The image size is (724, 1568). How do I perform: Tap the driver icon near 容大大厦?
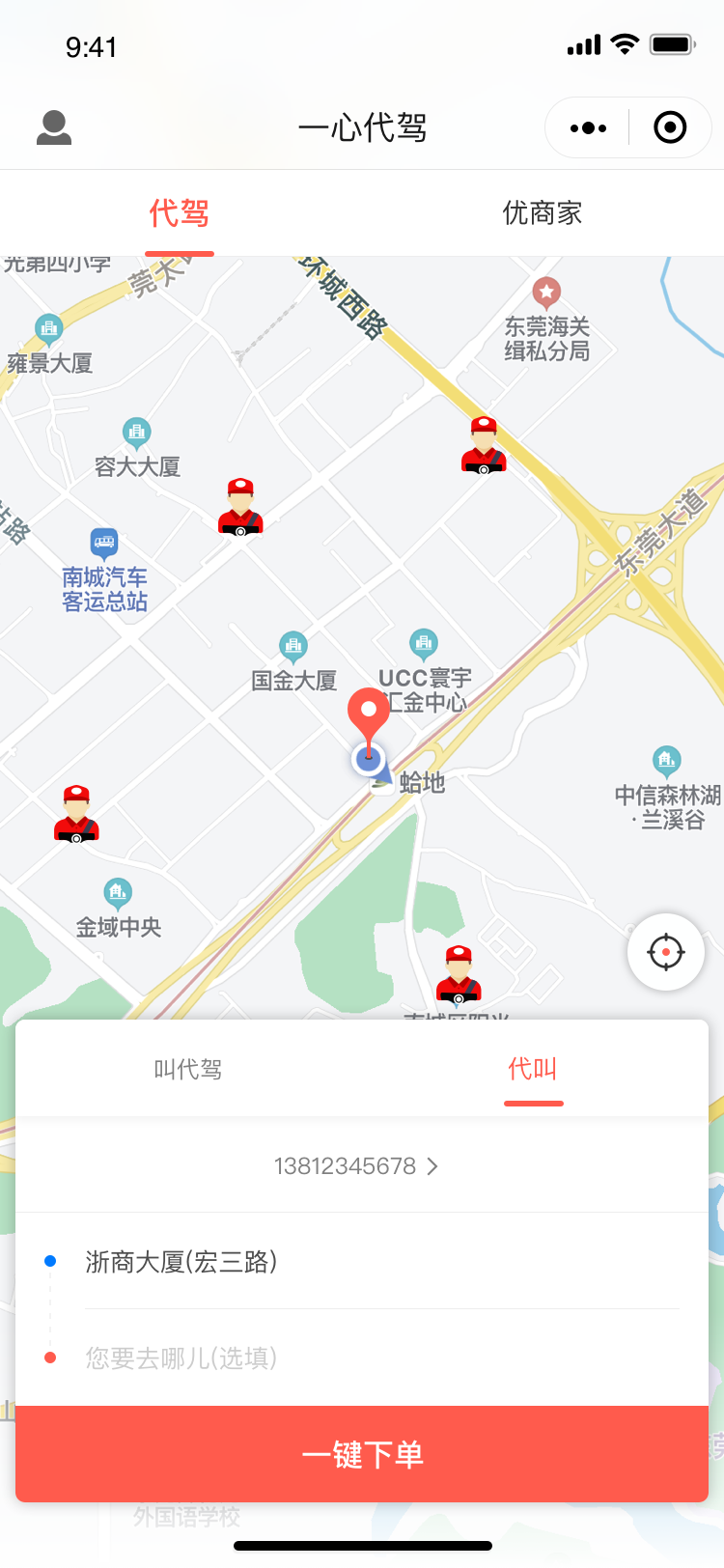(241, 510)
